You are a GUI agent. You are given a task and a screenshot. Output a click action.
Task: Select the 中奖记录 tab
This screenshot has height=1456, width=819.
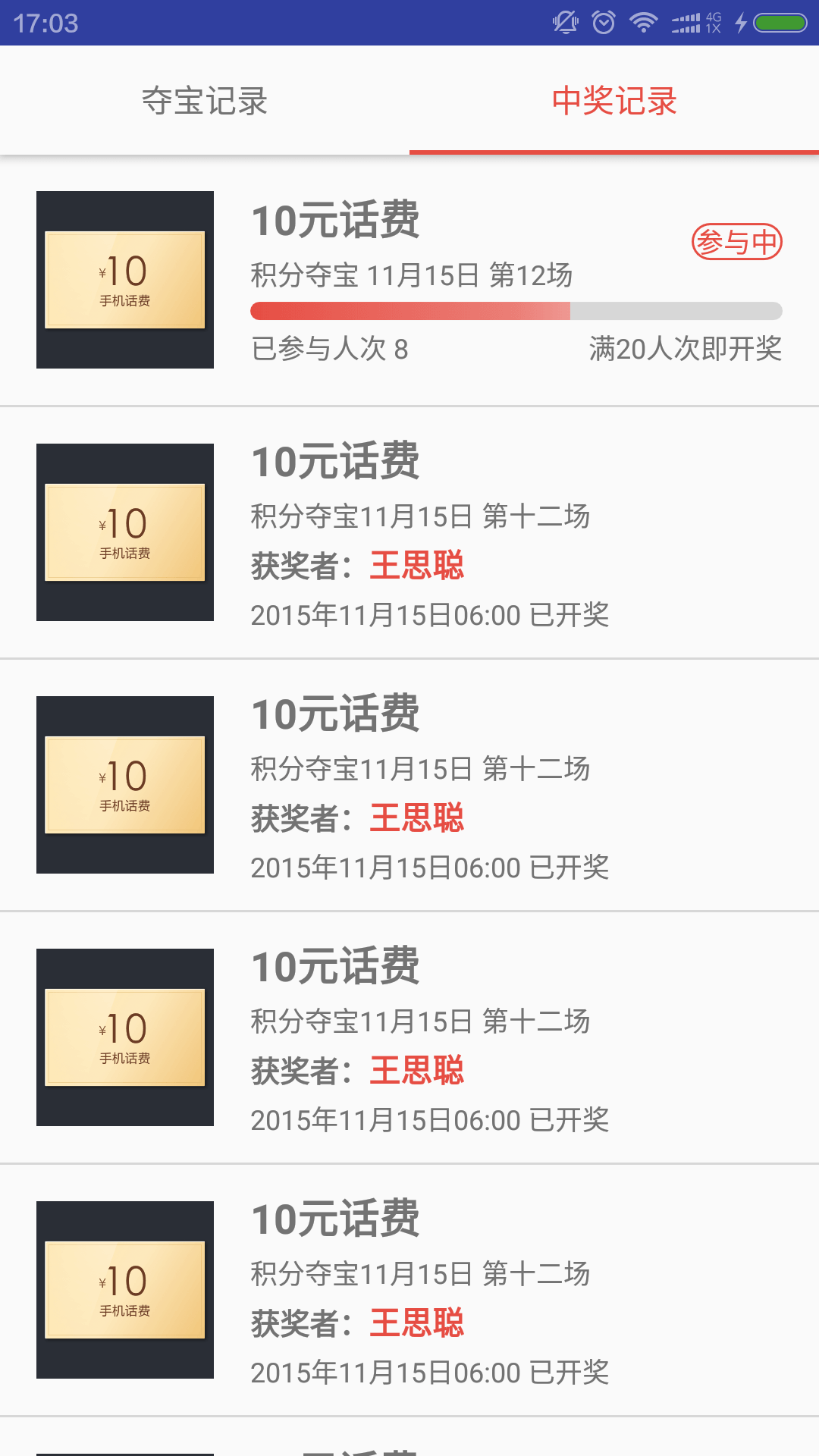coord(614,101)
